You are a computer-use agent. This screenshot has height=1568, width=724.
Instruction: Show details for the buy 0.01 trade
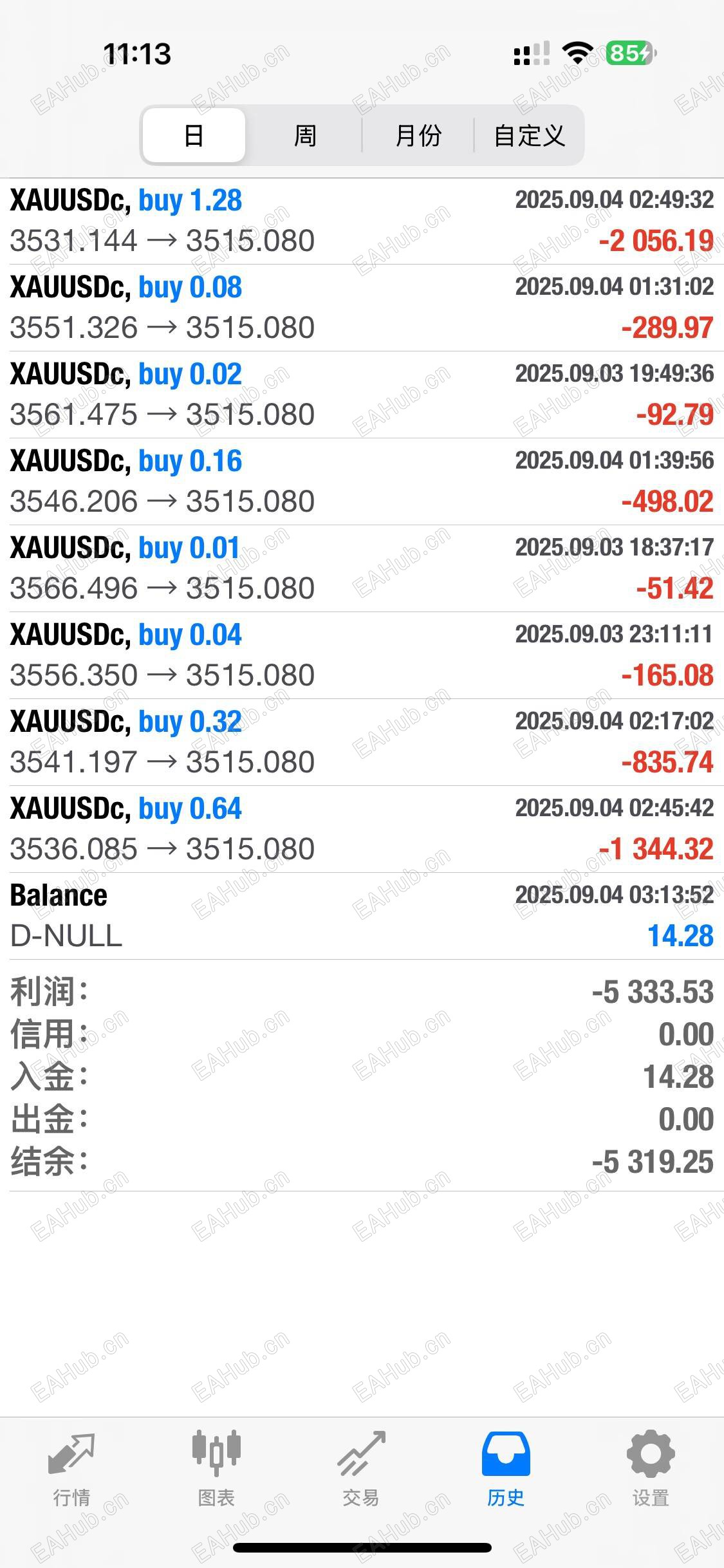click(362, 568)
